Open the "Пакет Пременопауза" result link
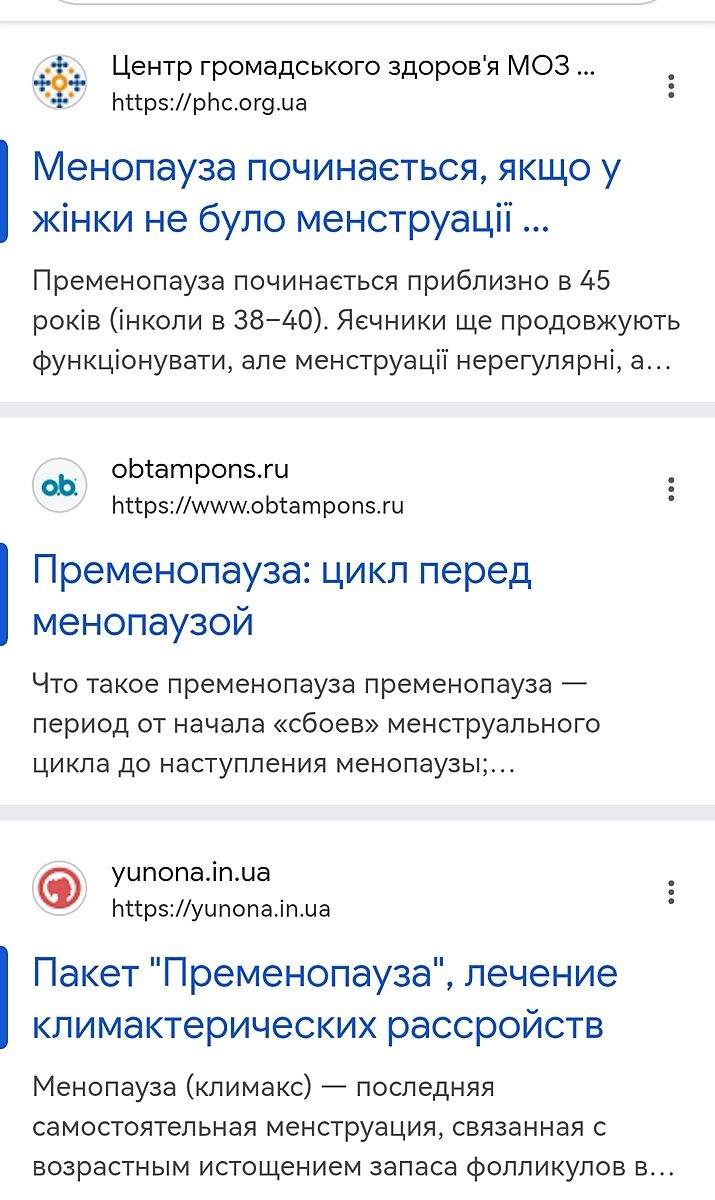This screenshot has width=715, height=1200. pos(325,998)
